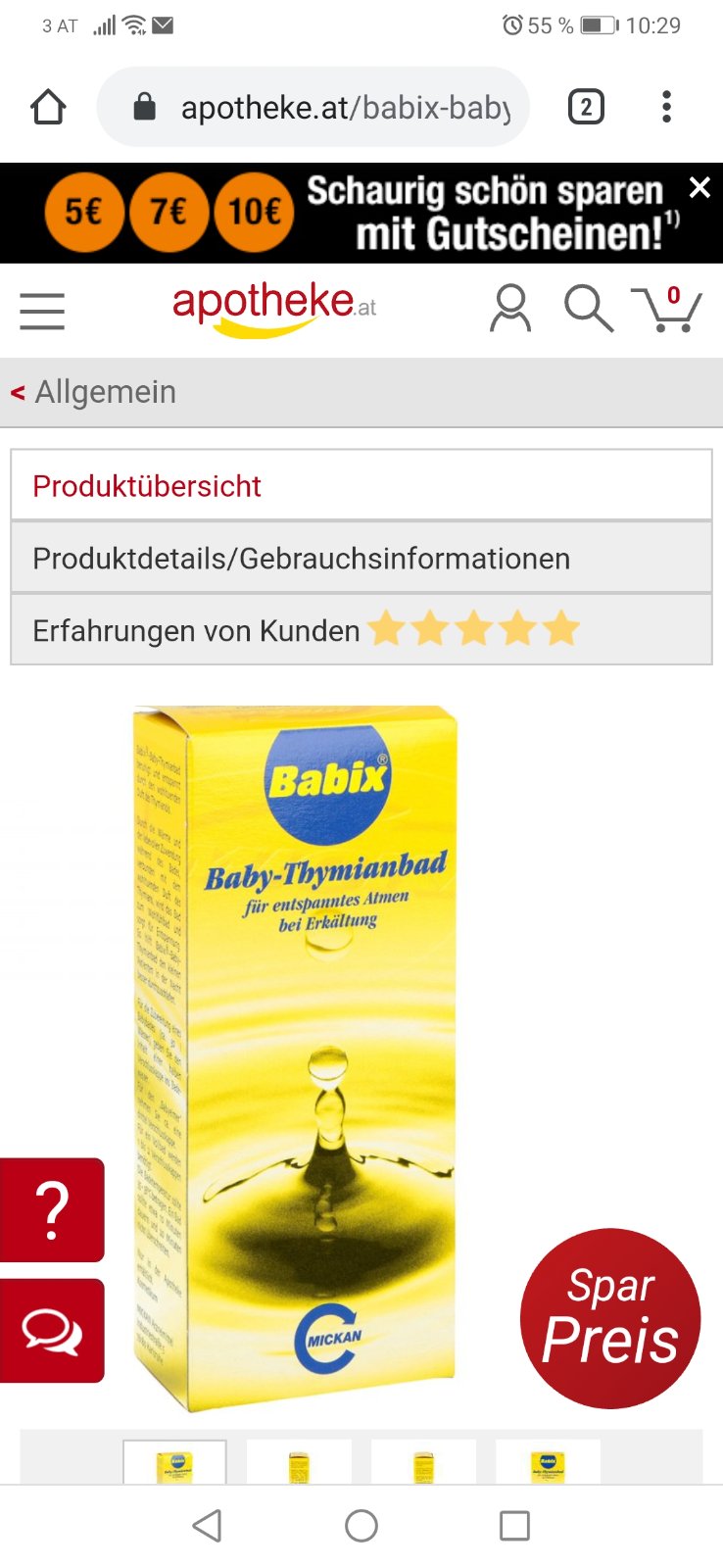Show Erfahrungen von Kunden reviews

coord(361,630)
